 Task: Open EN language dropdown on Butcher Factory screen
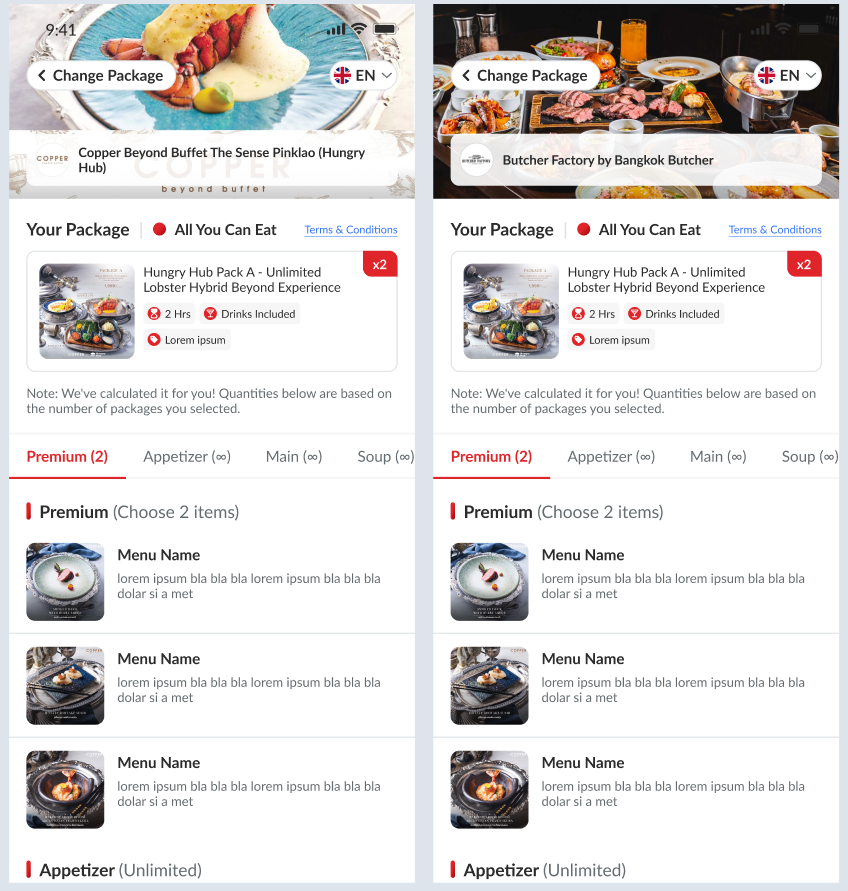788,76
